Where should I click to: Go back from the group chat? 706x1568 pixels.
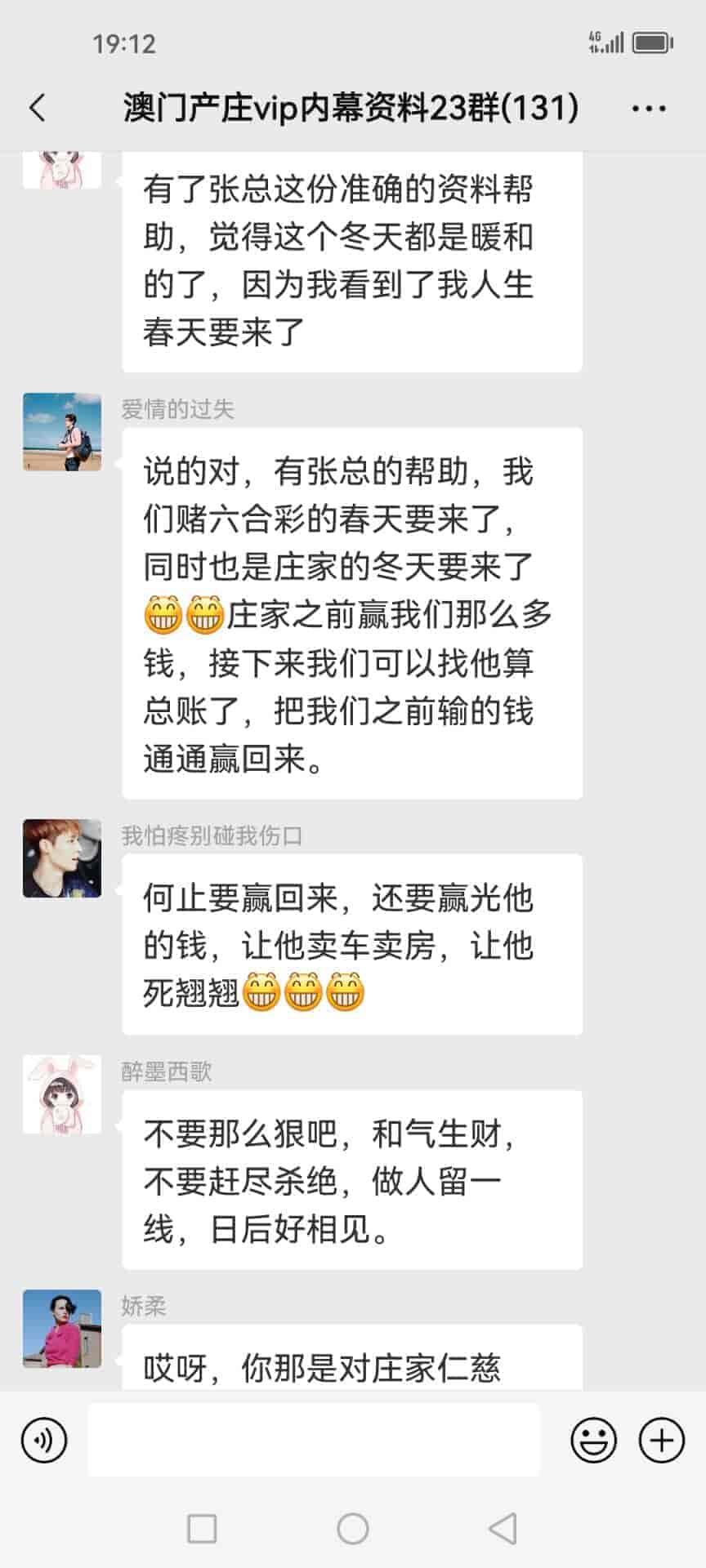(x=38, y=108)
